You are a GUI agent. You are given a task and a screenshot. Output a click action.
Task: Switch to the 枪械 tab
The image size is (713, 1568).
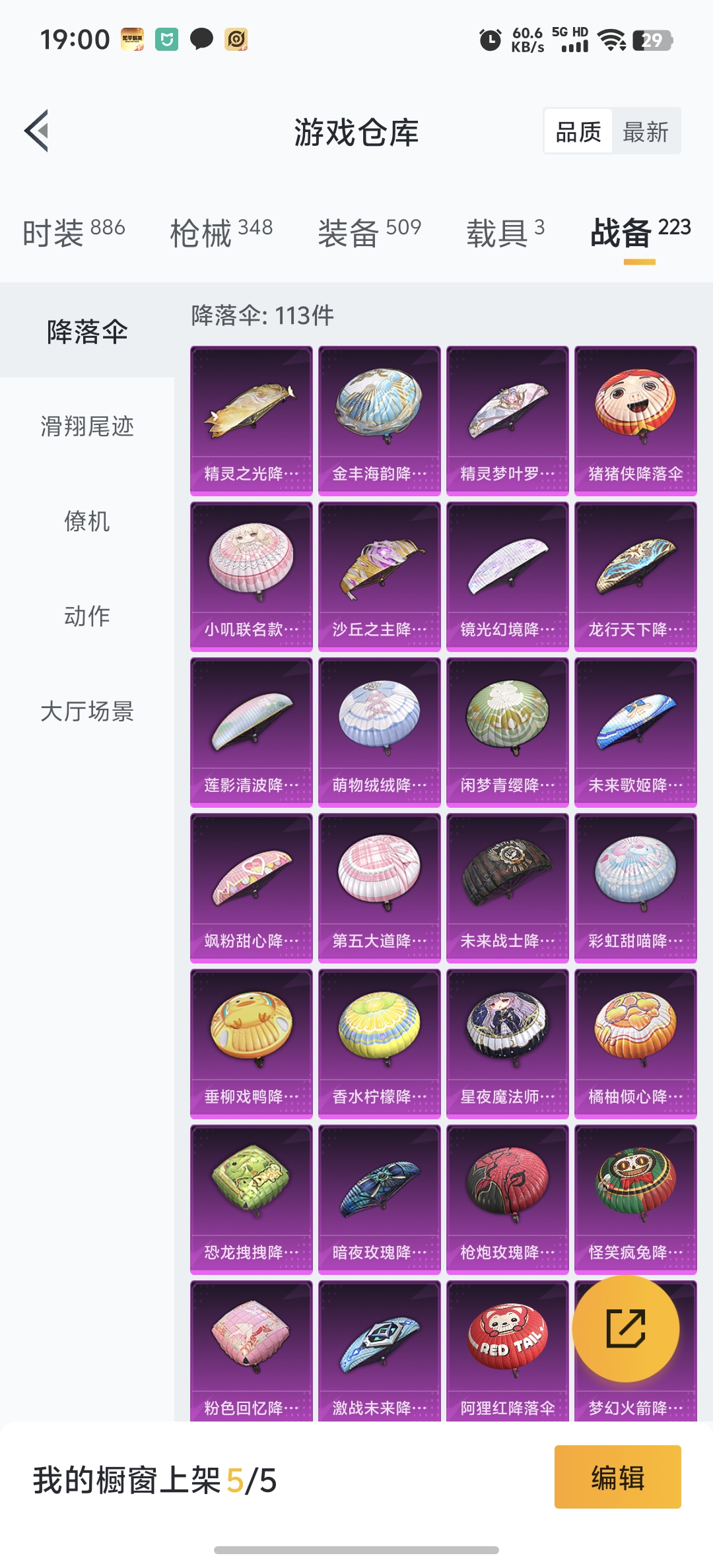point(221,232)
